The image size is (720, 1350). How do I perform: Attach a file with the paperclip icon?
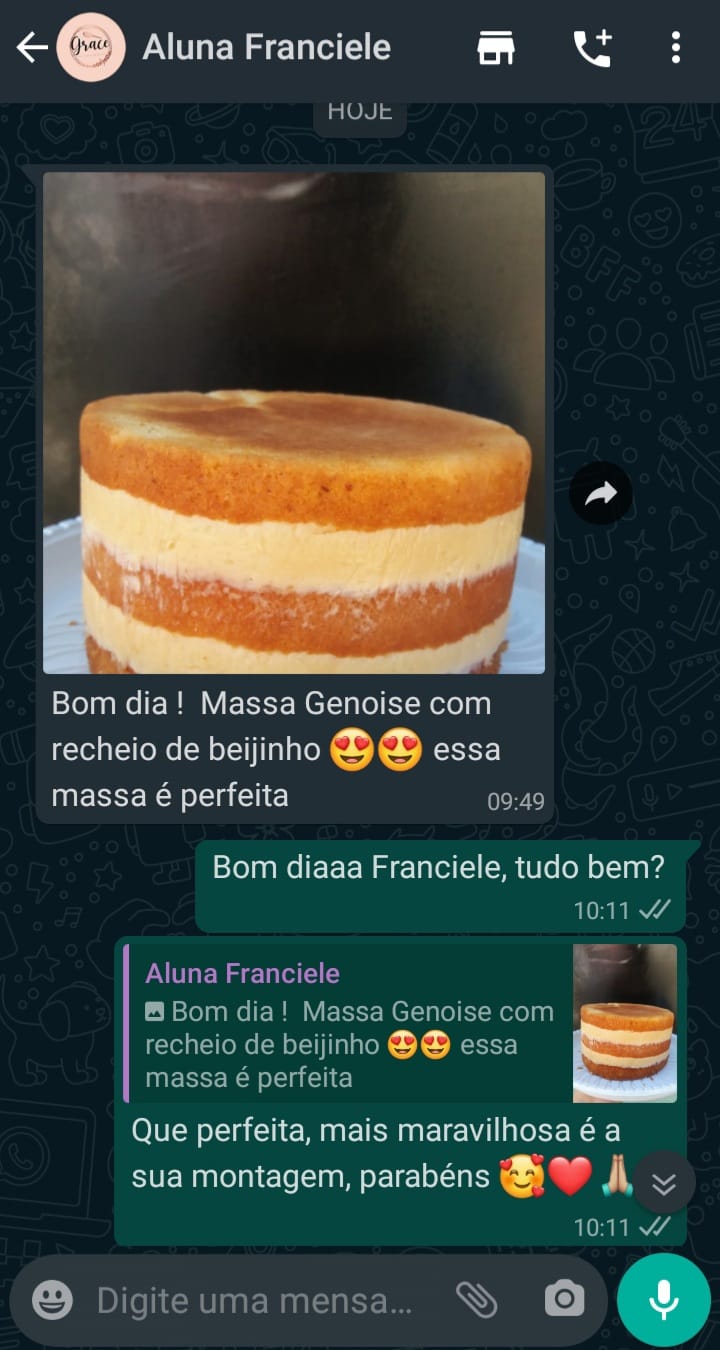coord(479,1299)
